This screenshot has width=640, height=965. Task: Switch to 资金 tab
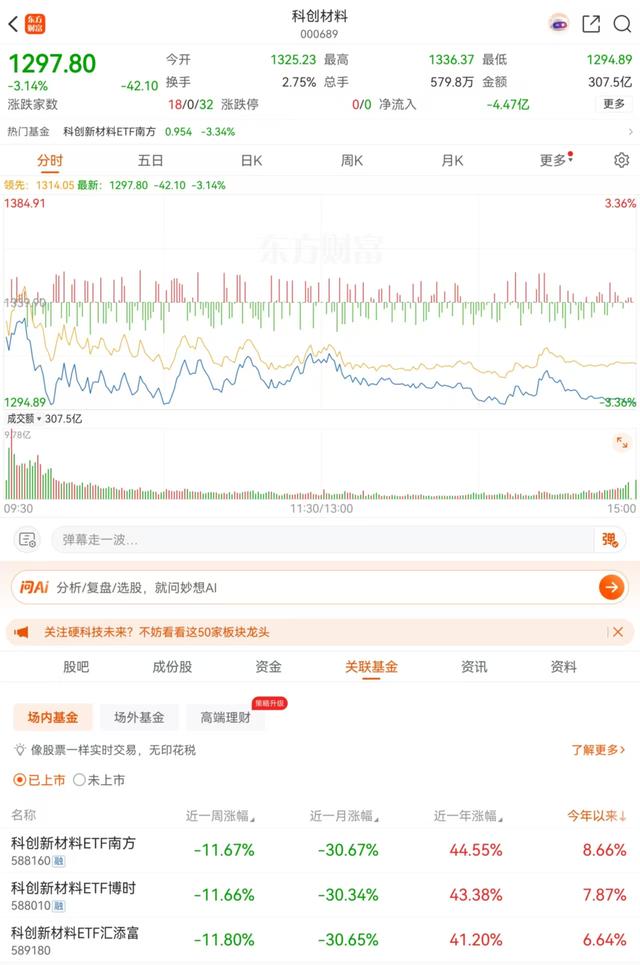pos(268,667)
